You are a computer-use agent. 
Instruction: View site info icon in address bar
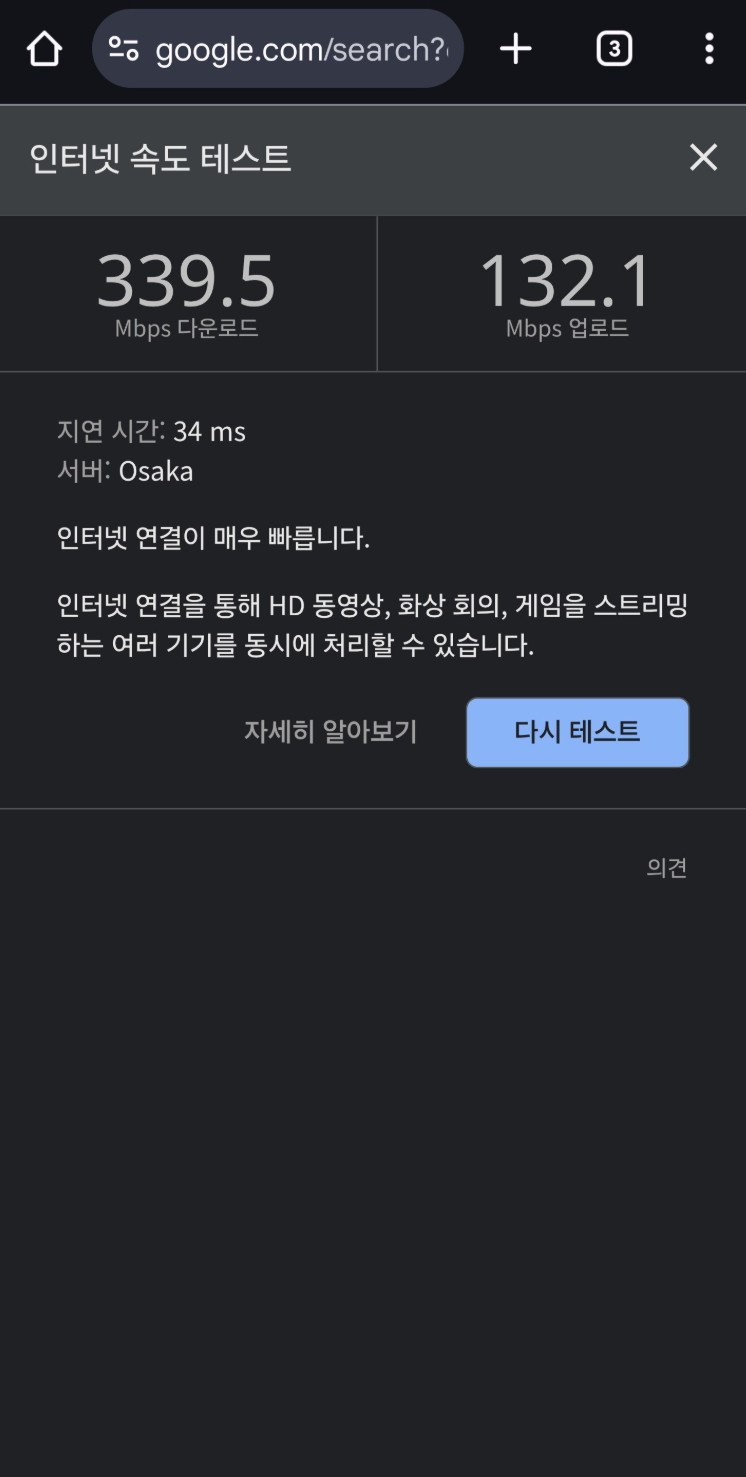point(124,49)
